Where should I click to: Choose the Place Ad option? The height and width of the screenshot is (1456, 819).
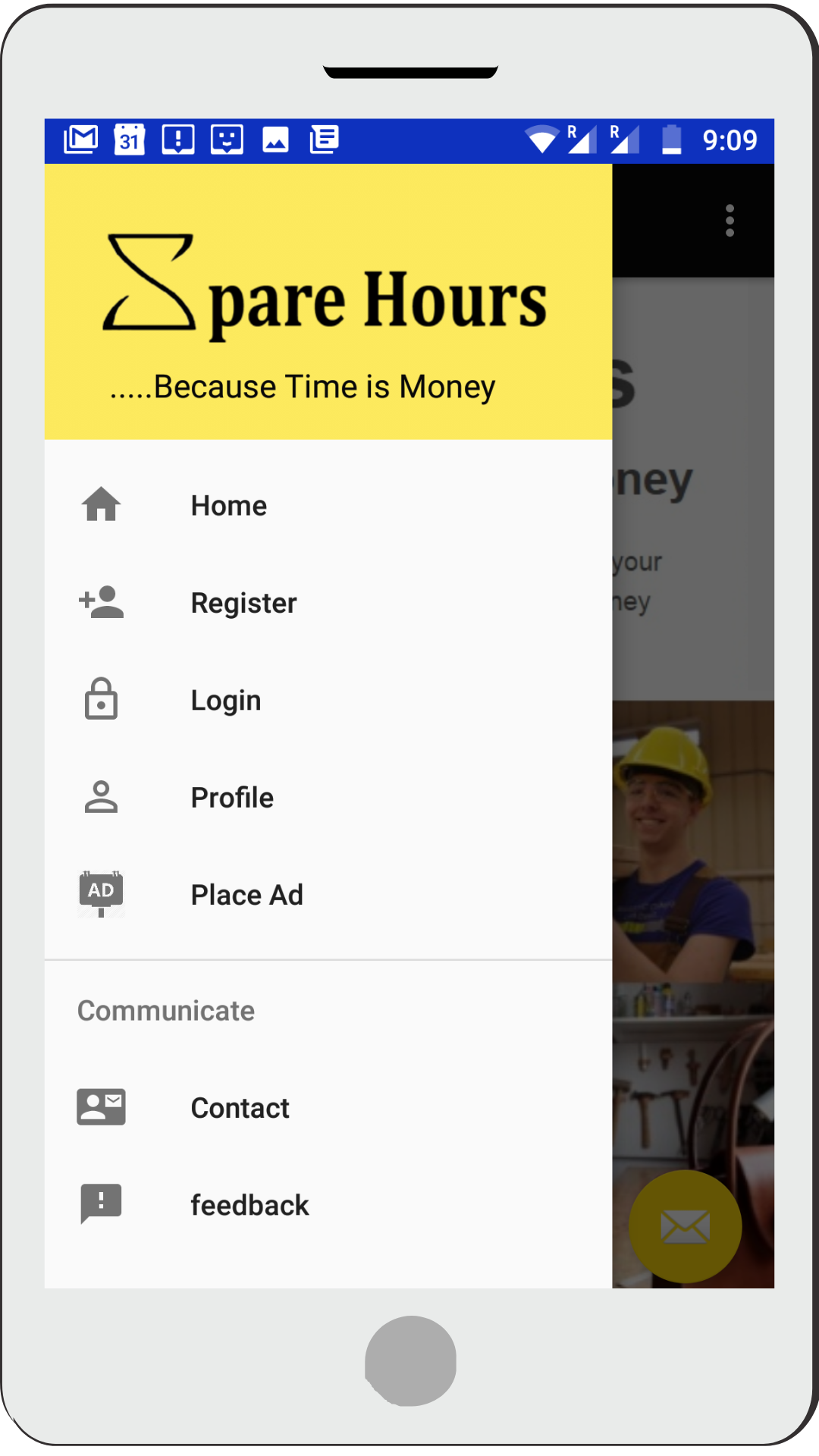pos(246,895)
